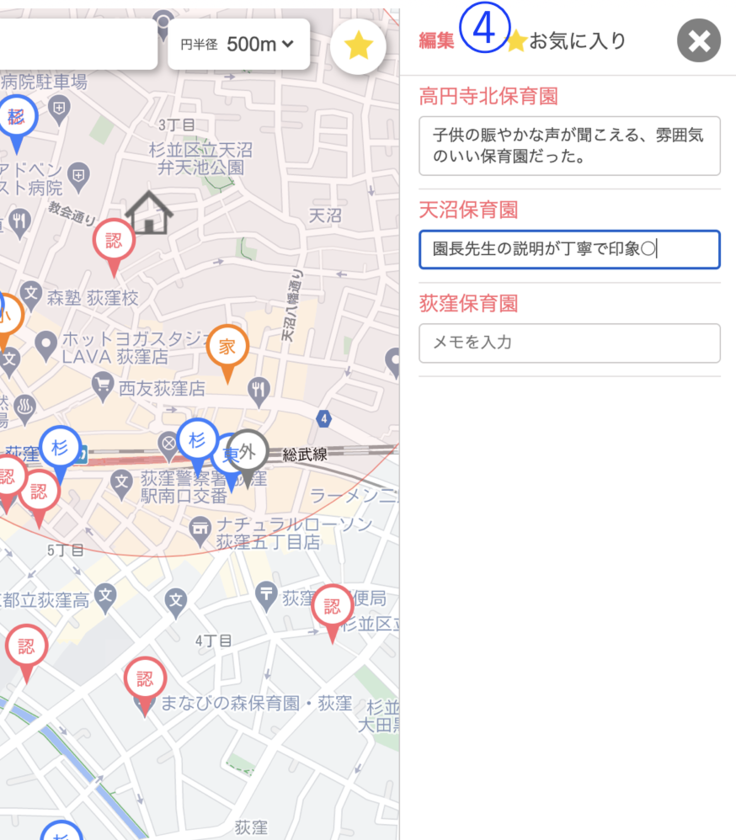Open 高円寺北保育園 details
The width and height of the screenshot is (736, 840).
click(x=488, y=97)
